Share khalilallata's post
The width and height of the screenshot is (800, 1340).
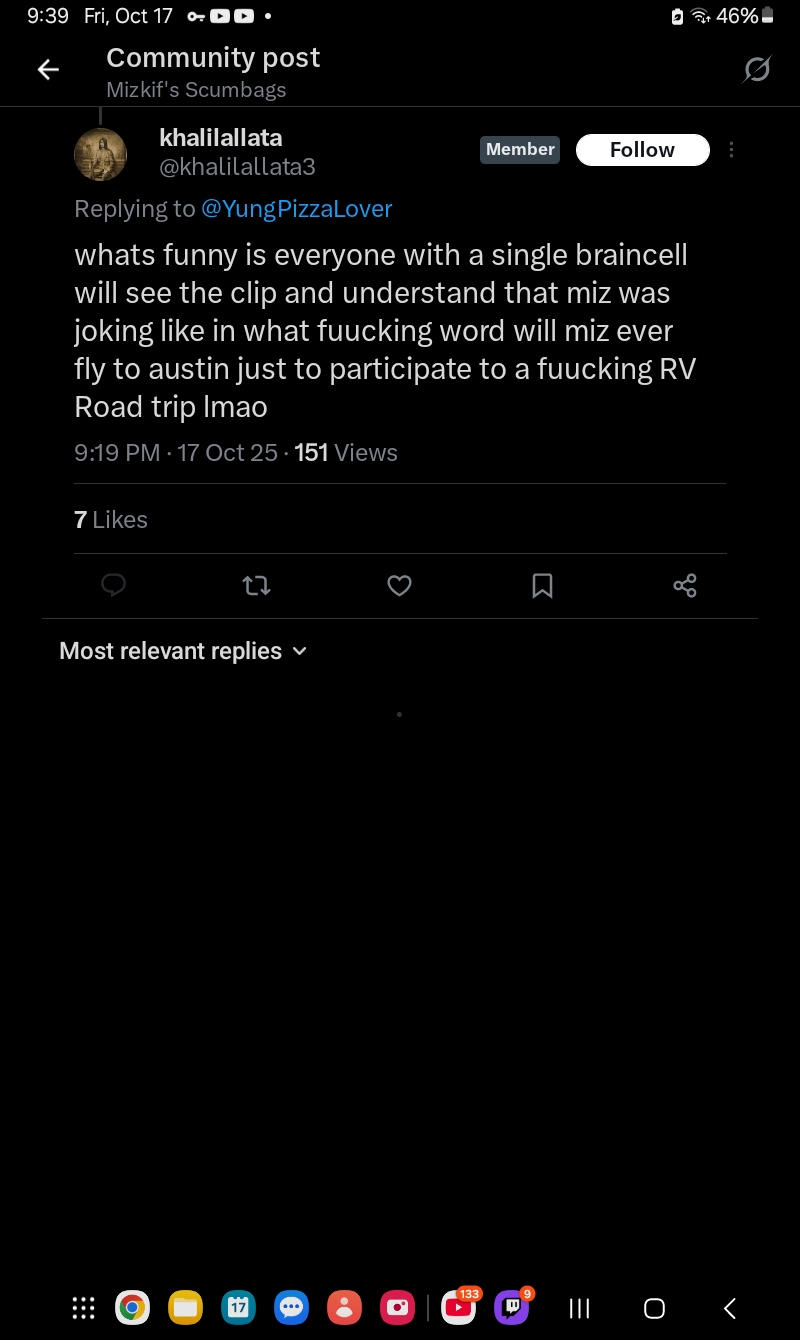(x=685, y=585)
